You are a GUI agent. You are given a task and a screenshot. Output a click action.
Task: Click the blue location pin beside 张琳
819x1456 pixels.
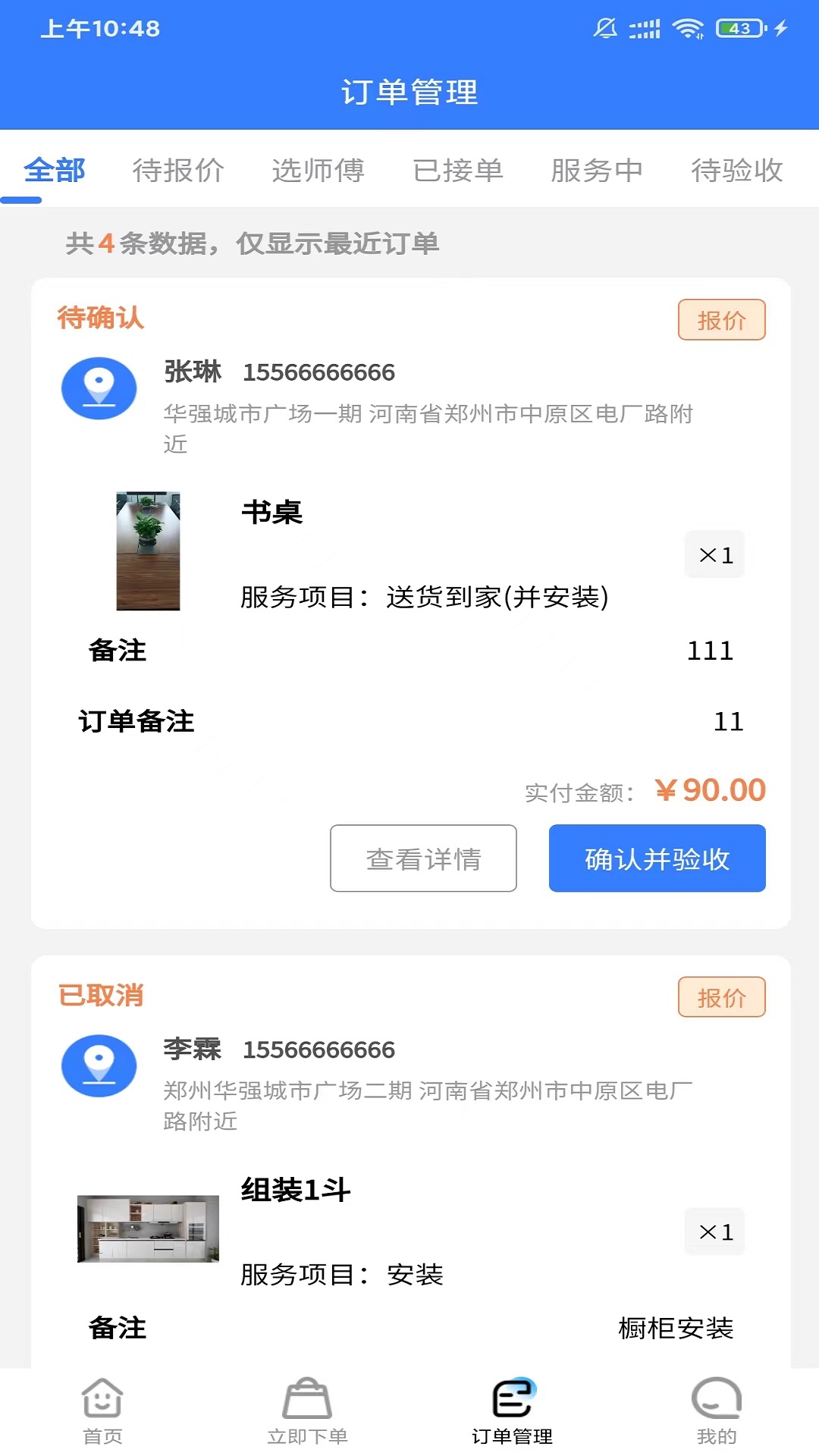[x=99, y=388]
